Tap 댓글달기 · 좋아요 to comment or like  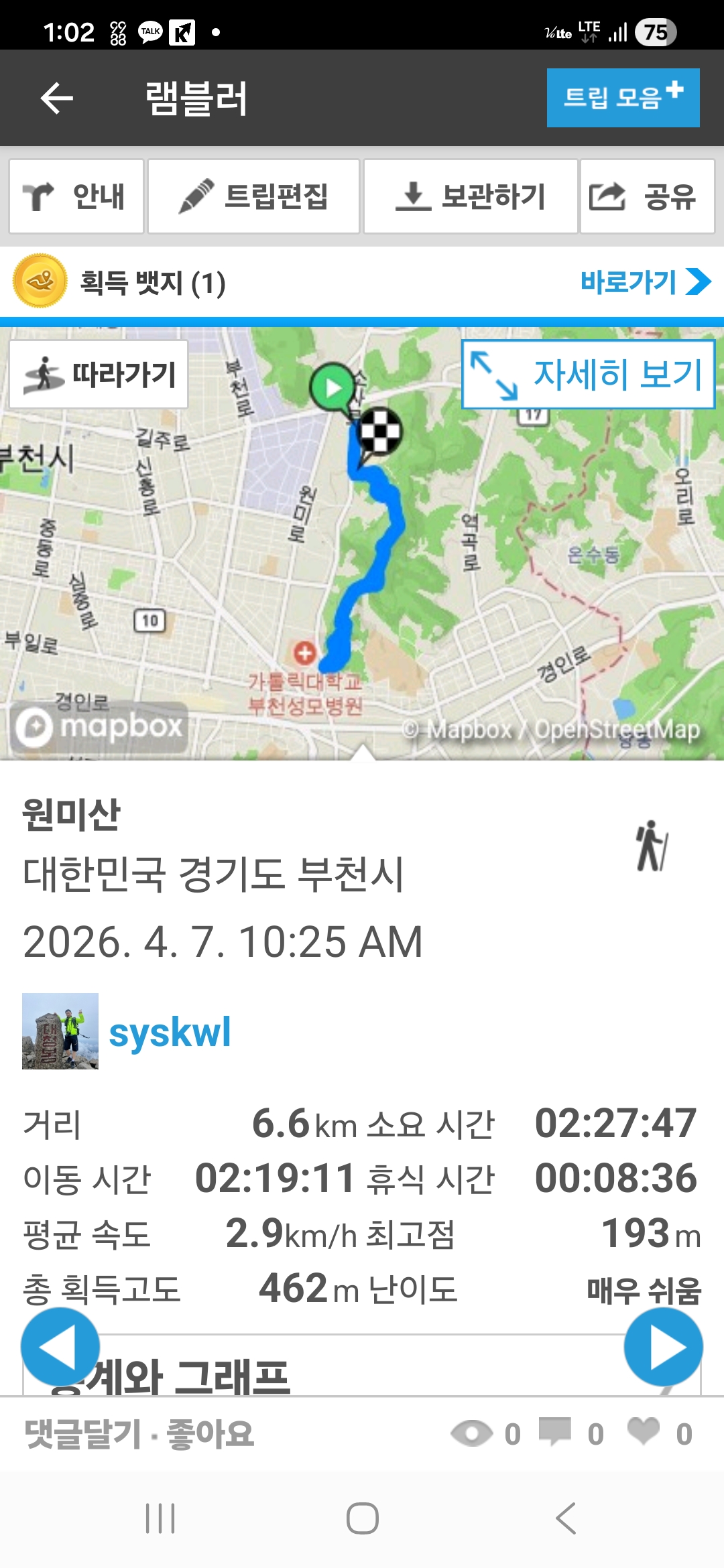point(139,1434)
